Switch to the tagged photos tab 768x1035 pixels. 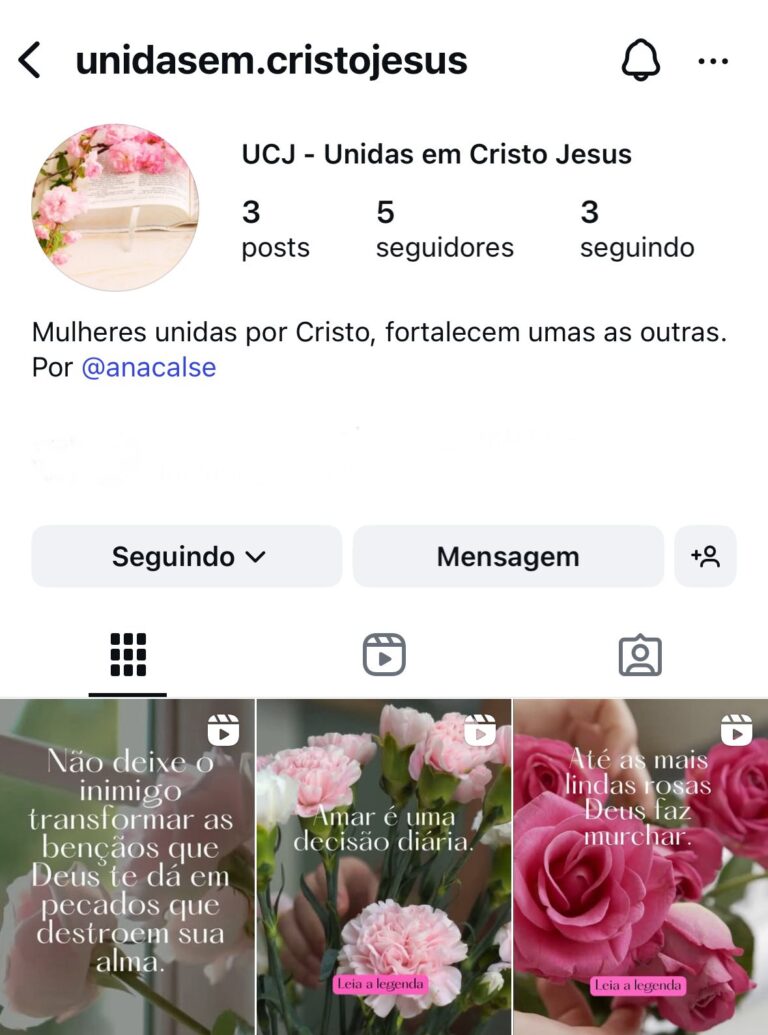(640, 655)
